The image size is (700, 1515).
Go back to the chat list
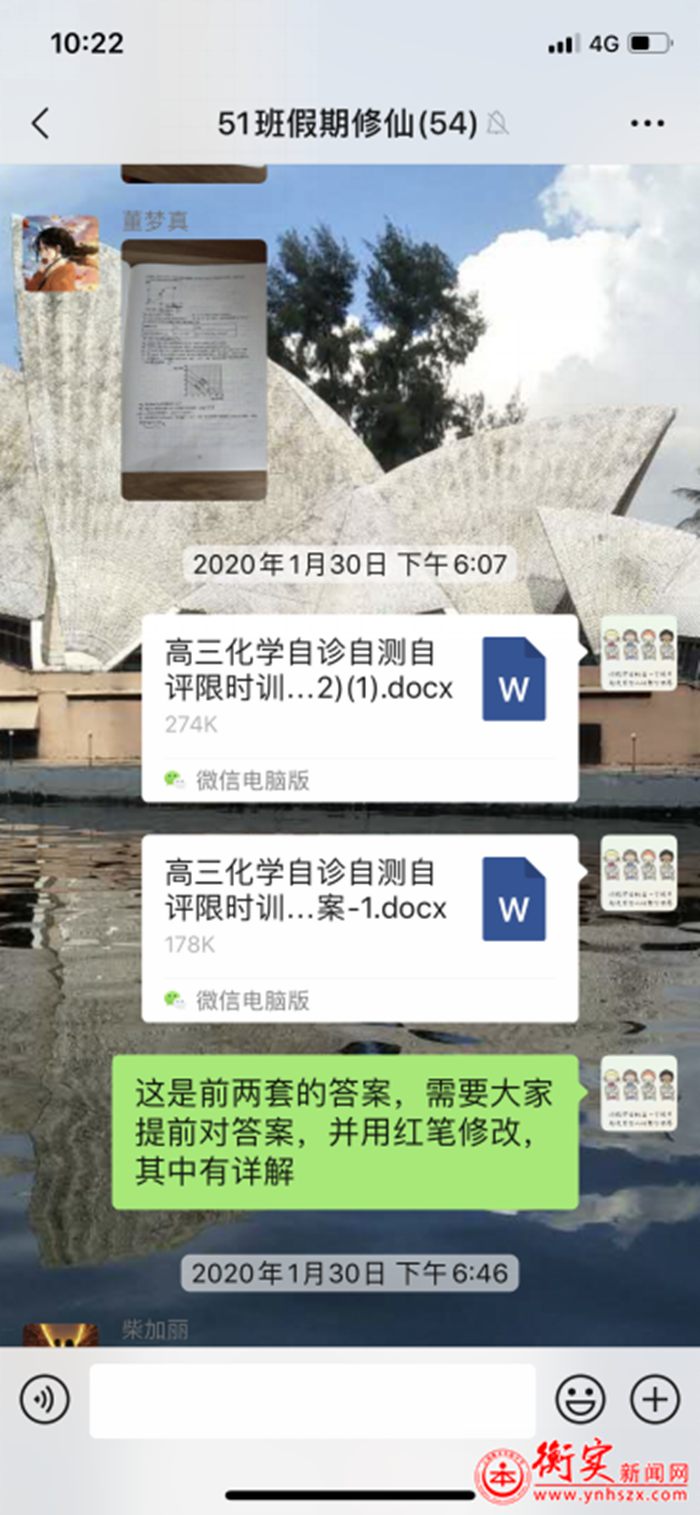pyautogui.click(x=40, y=124)
